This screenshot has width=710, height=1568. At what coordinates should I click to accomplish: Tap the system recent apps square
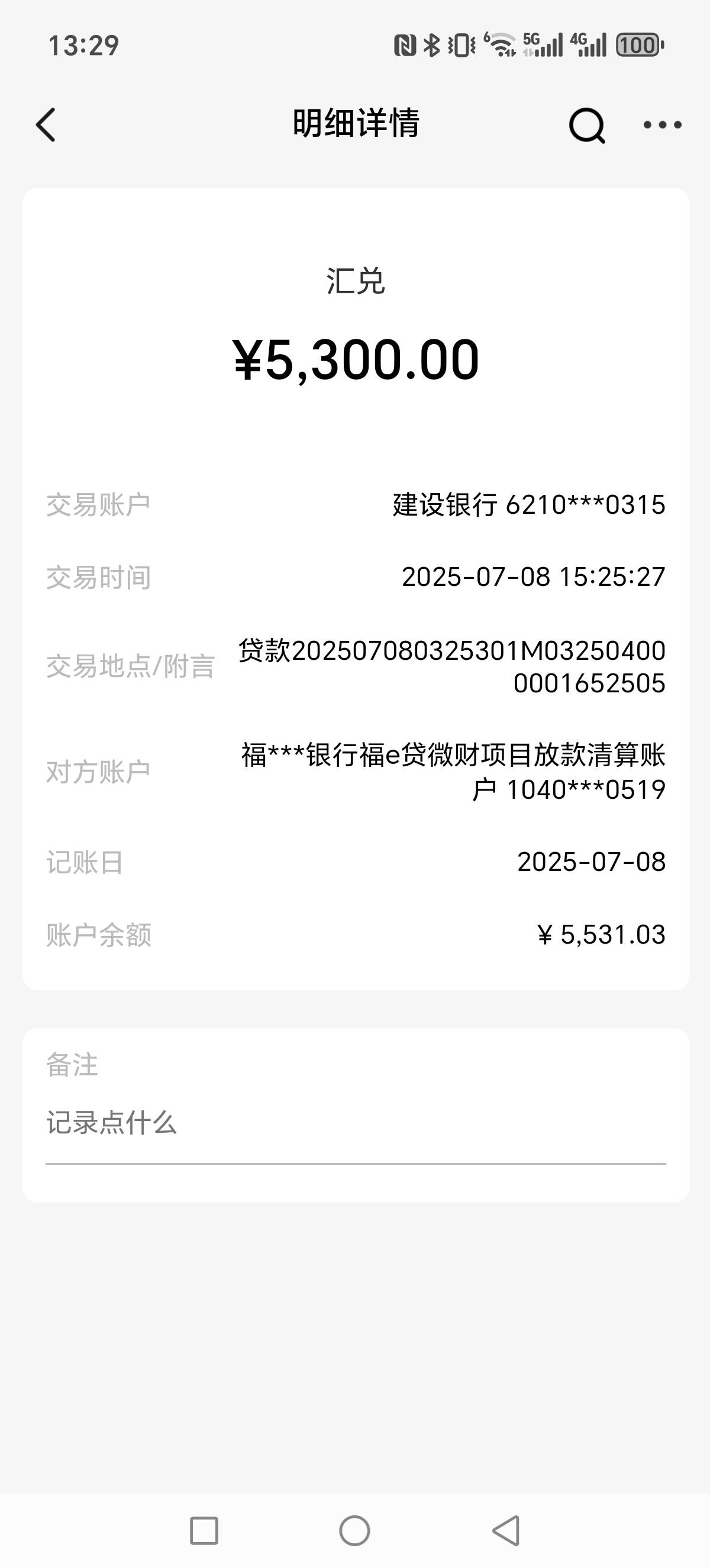click(x=204, y=1530)
